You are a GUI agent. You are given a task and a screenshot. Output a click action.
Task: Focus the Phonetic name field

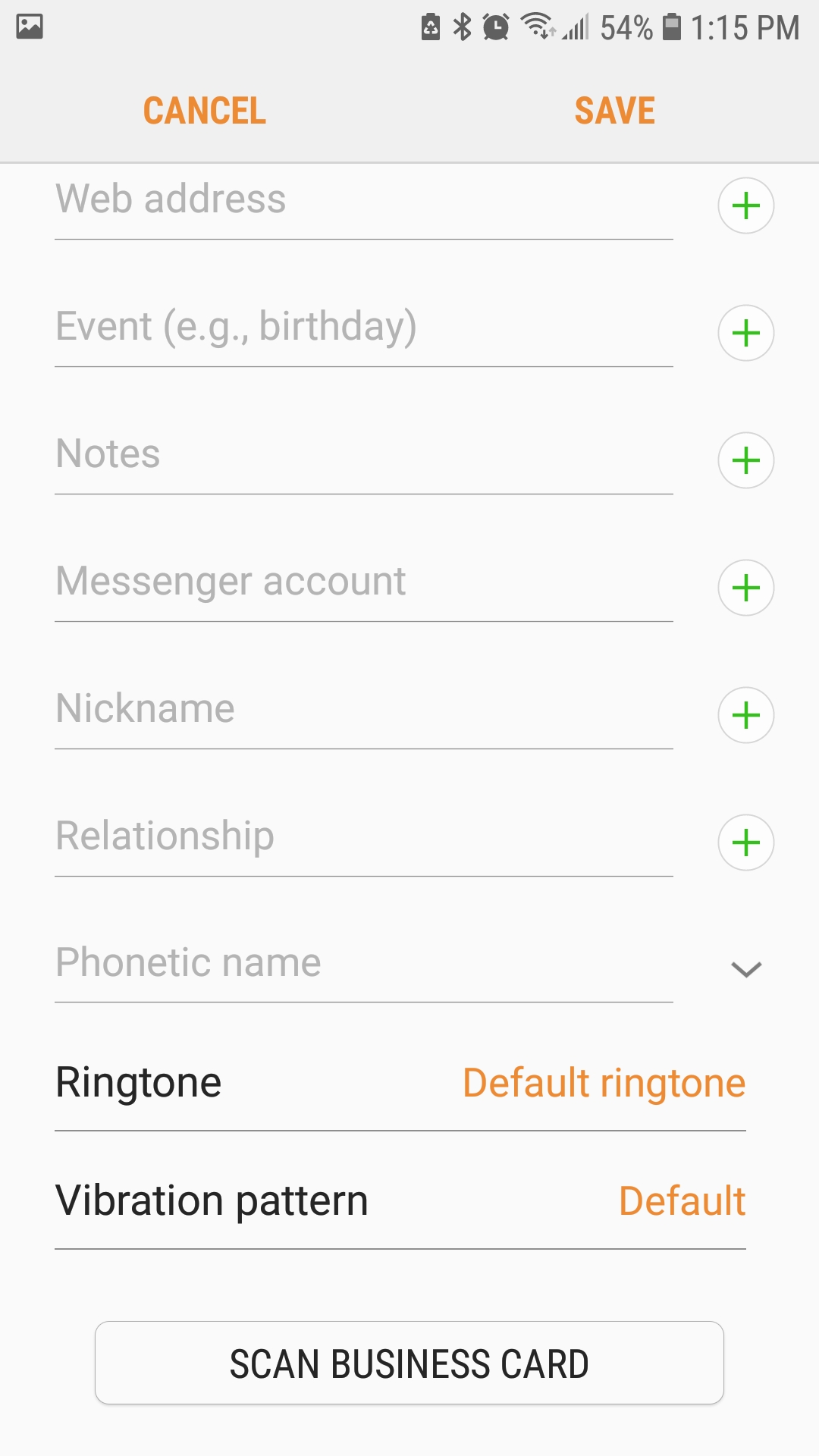click(364, 963)
